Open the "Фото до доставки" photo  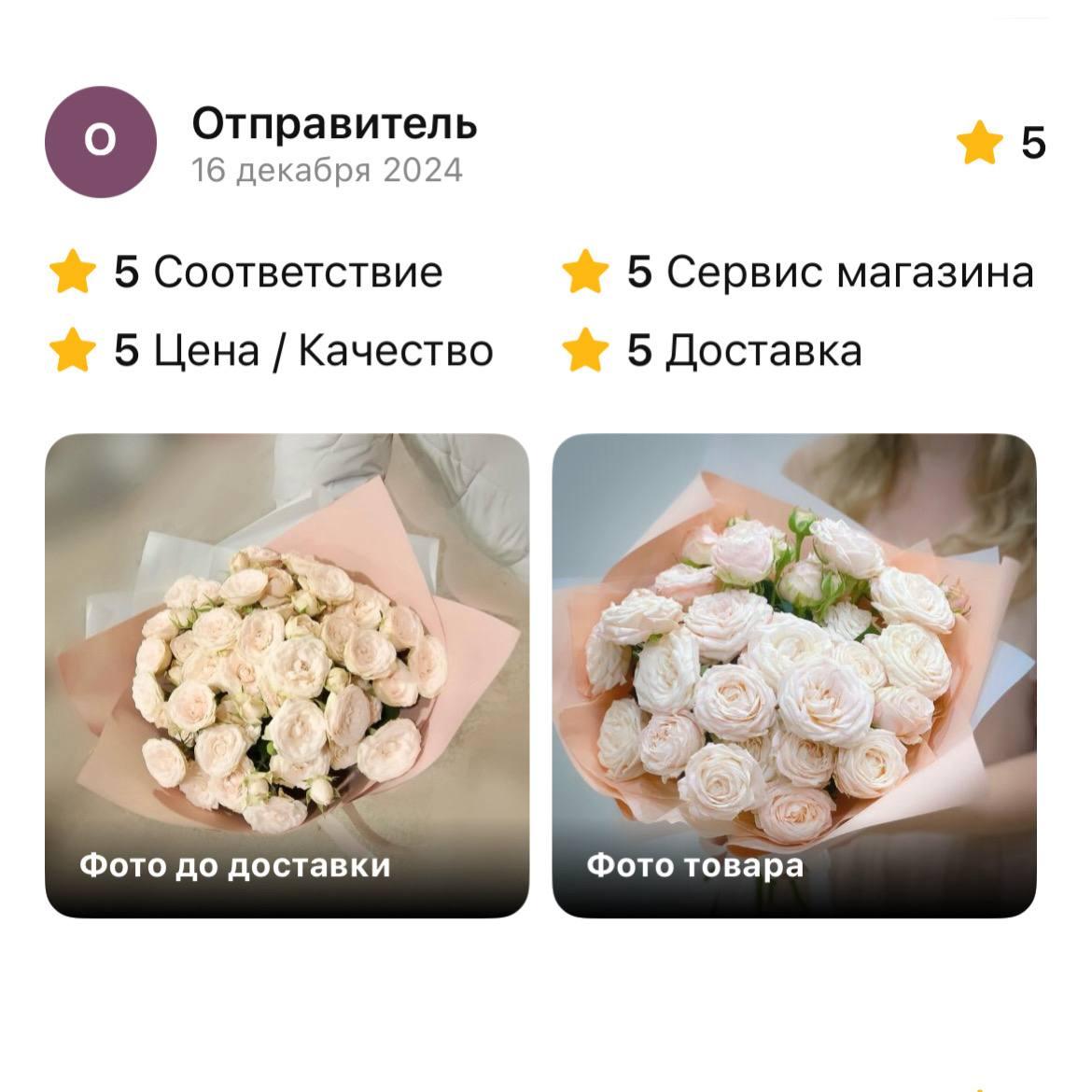tap(287, 675)
